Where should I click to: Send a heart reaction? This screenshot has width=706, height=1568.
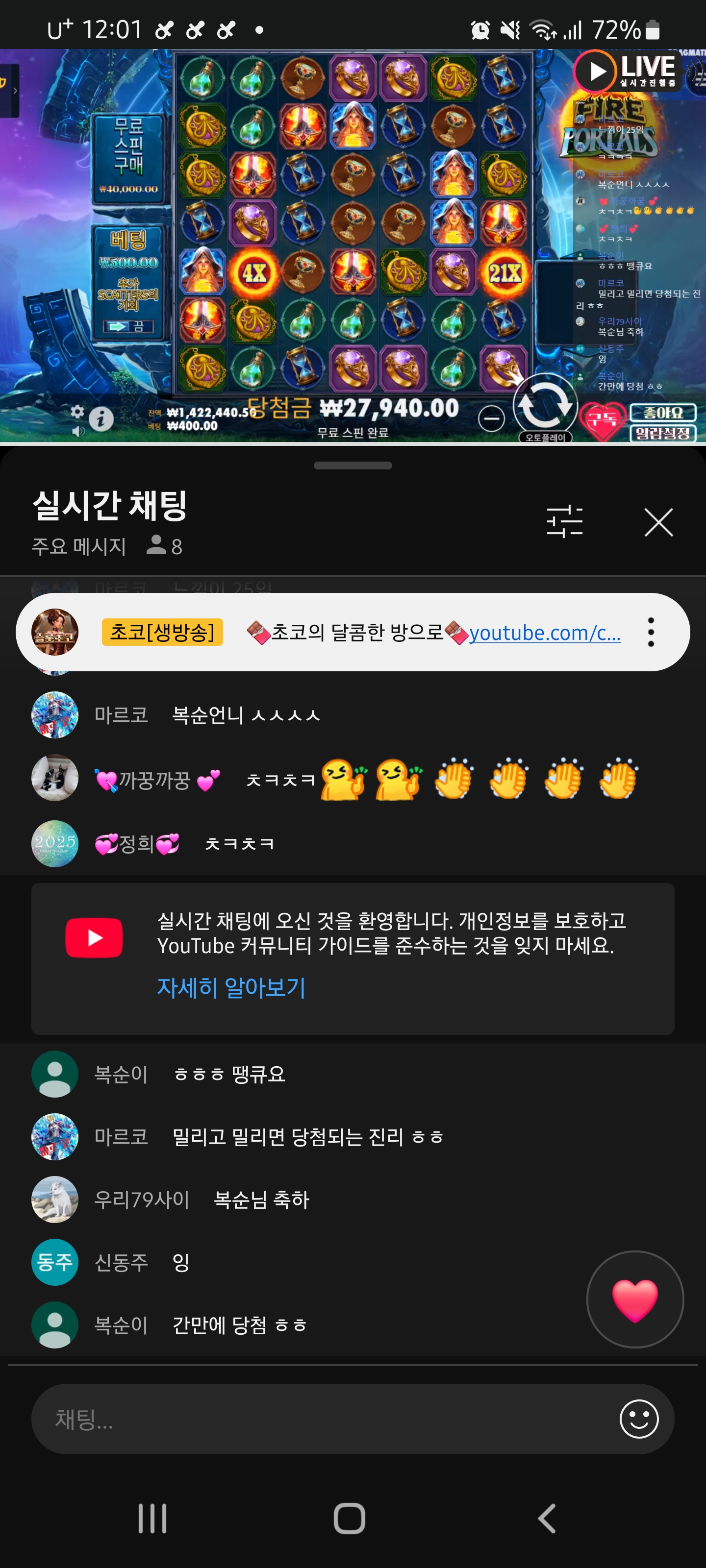tap(634, 1299)
